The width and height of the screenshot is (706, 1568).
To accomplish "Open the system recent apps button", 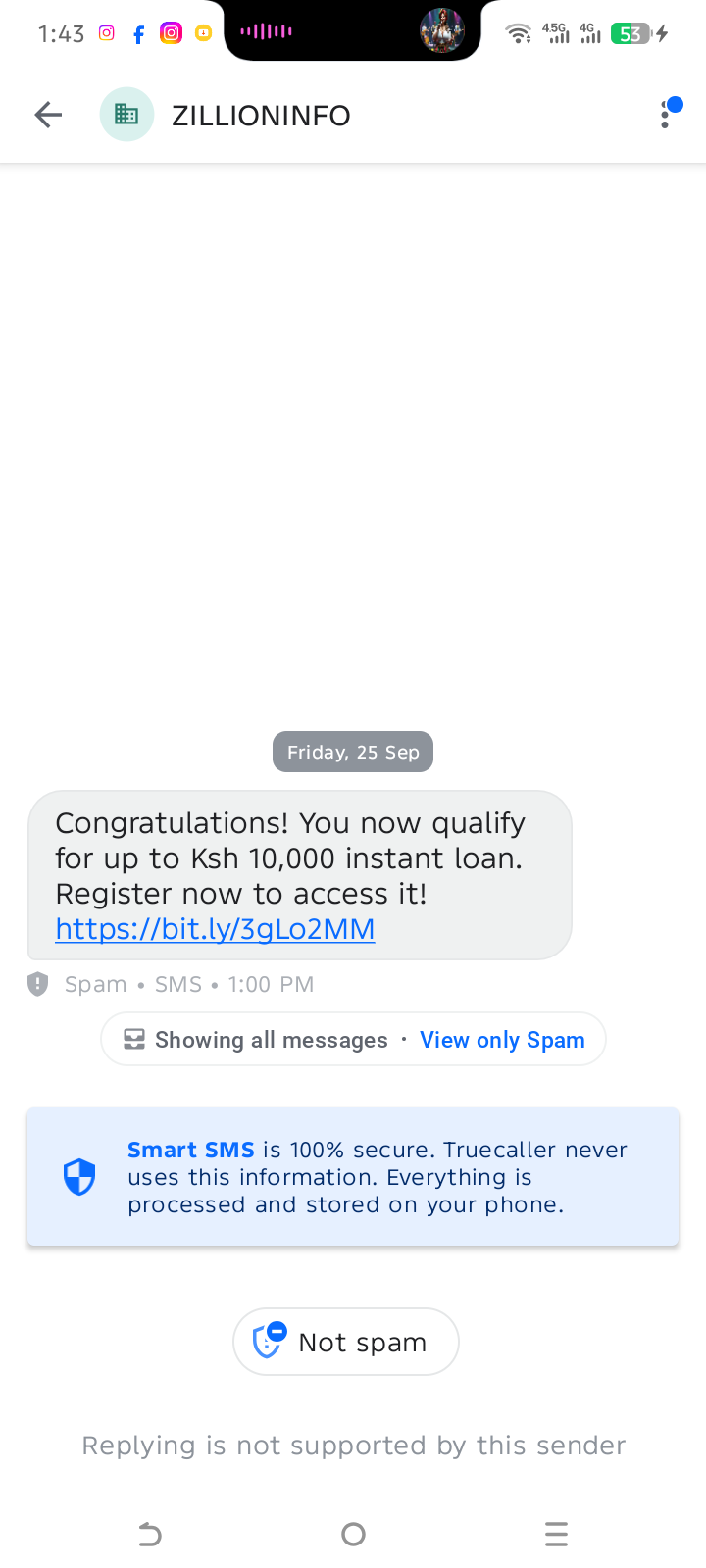I will point(556,1534).
